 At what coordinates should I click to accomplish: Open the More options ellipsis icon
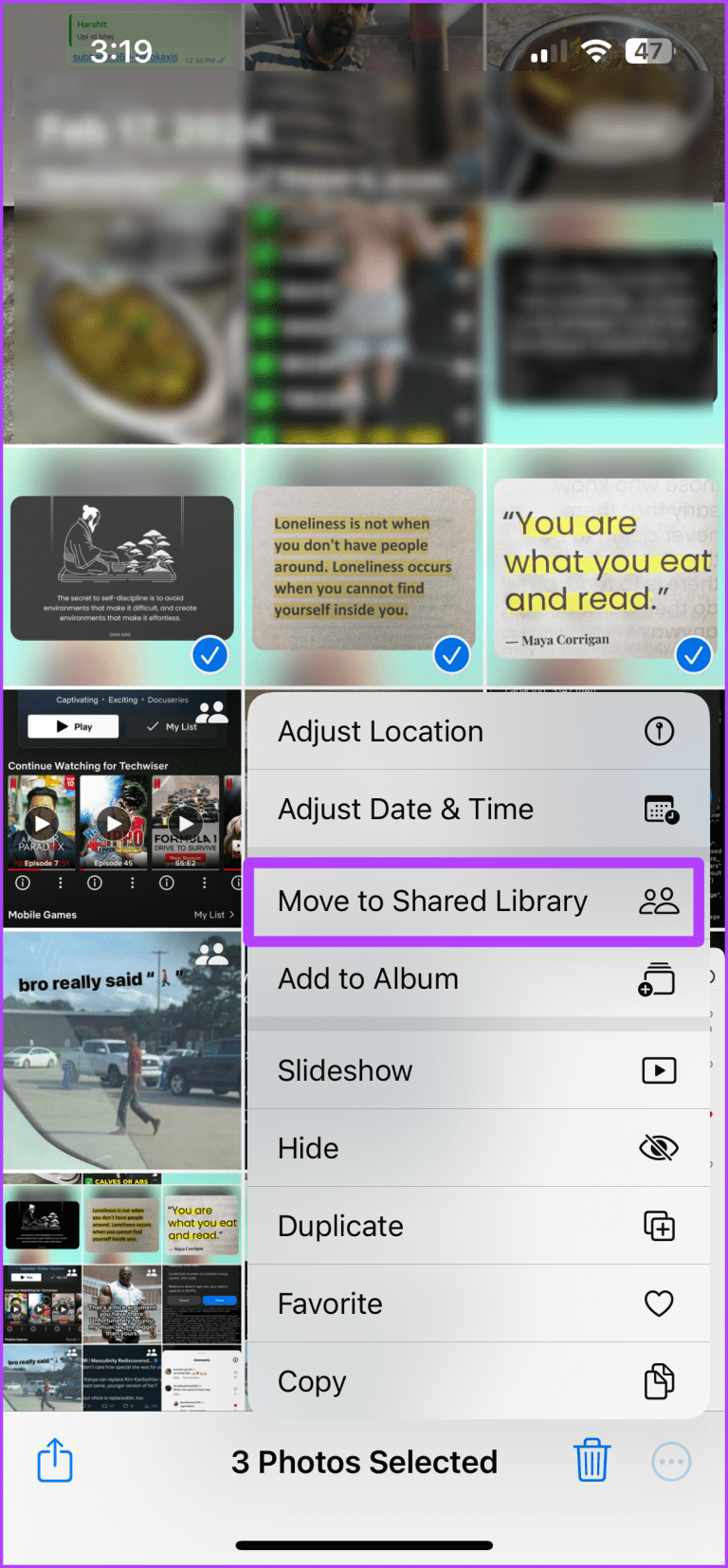[x=671, y=1460]
